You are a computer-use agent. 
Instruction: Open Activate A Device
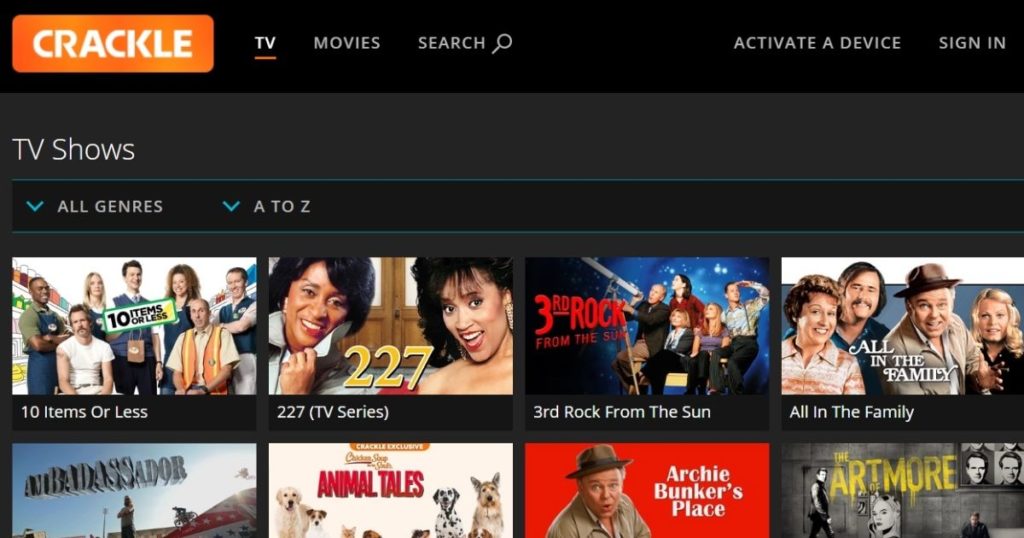click(817, 43)
